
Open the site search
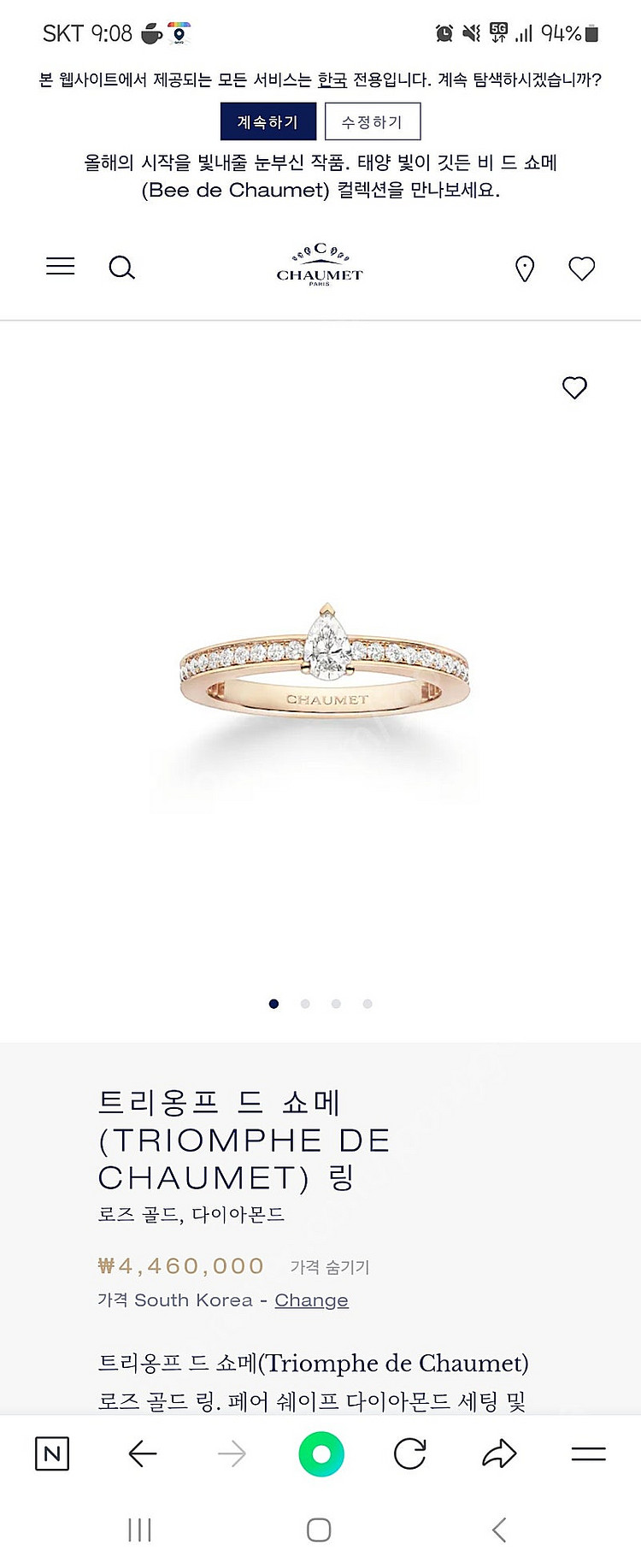pos(121,268)
